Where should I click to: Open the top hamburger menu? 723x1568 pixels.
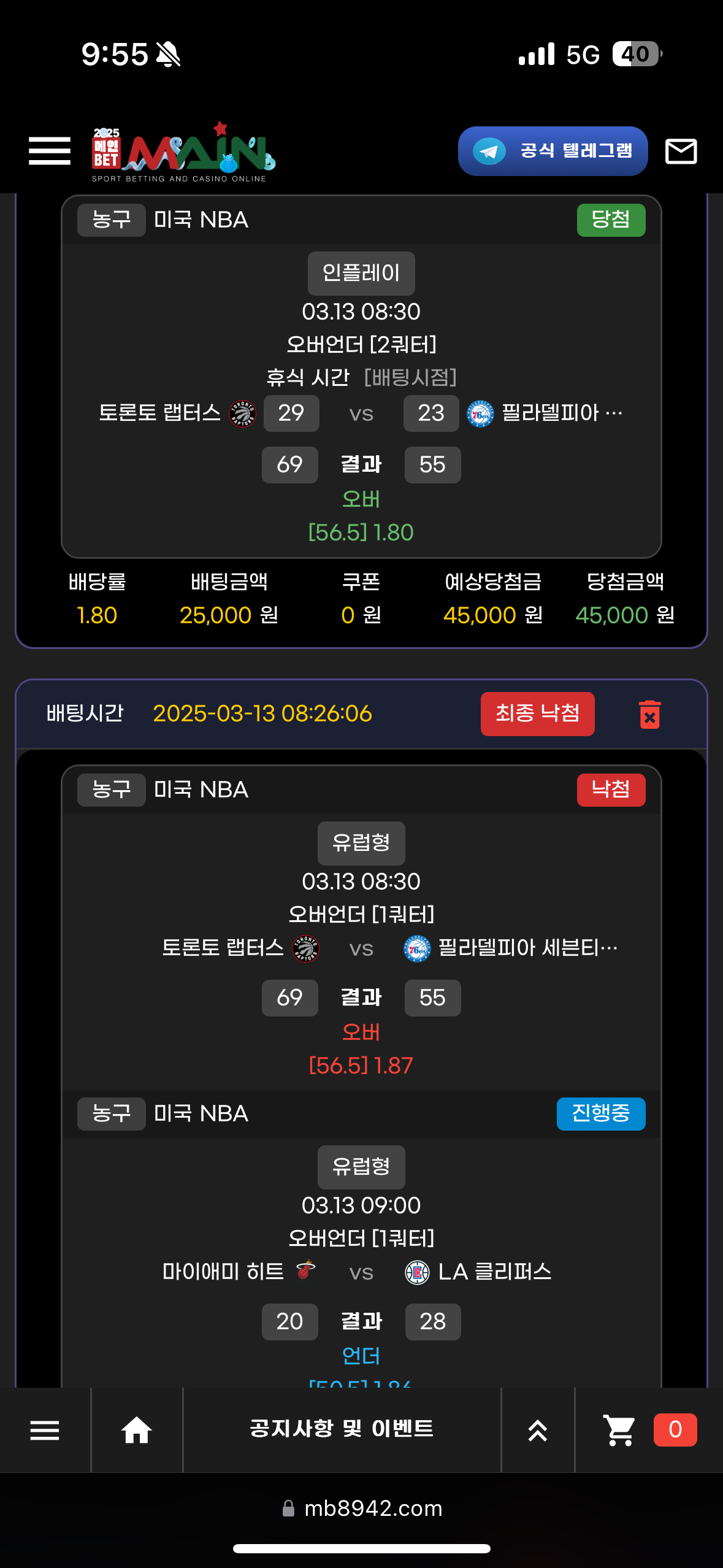click(x=50, y=151)
